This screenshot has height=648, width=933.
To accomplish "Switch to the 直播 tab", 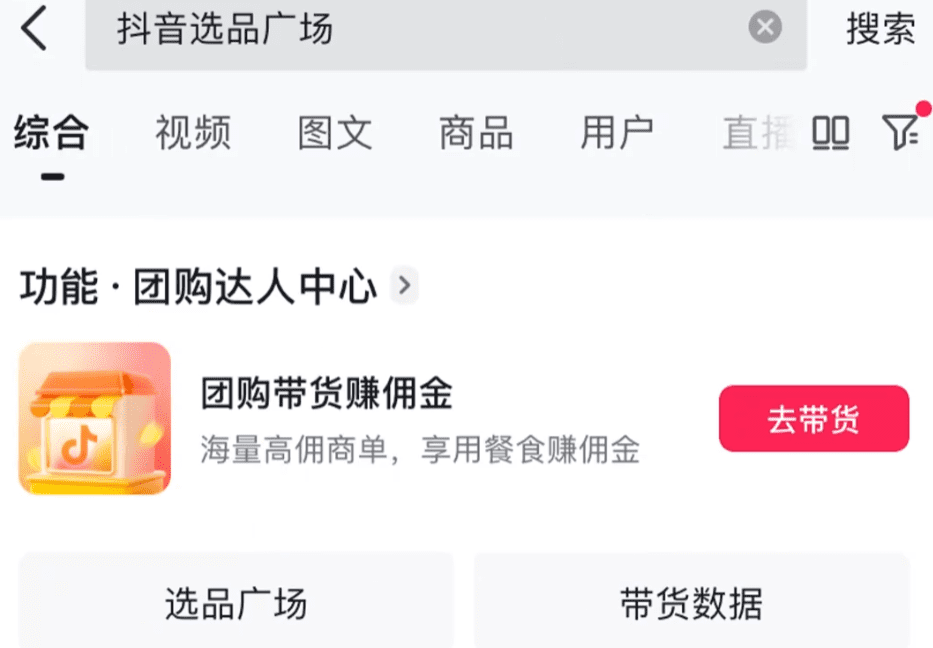I will 757,132.
